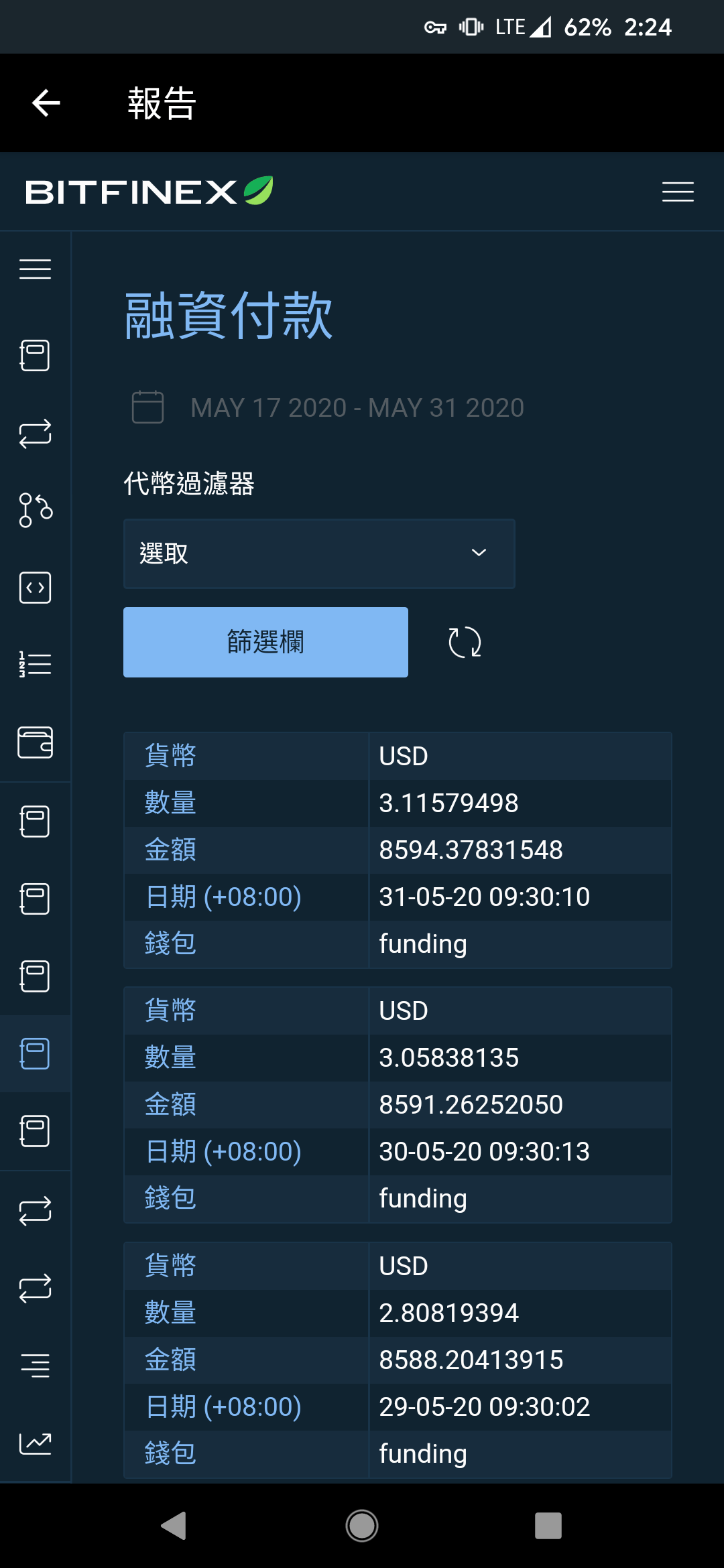Select the numbered list sidebar icon
The height and width of the screenshot is (1568, 724).
pos(36,663)
